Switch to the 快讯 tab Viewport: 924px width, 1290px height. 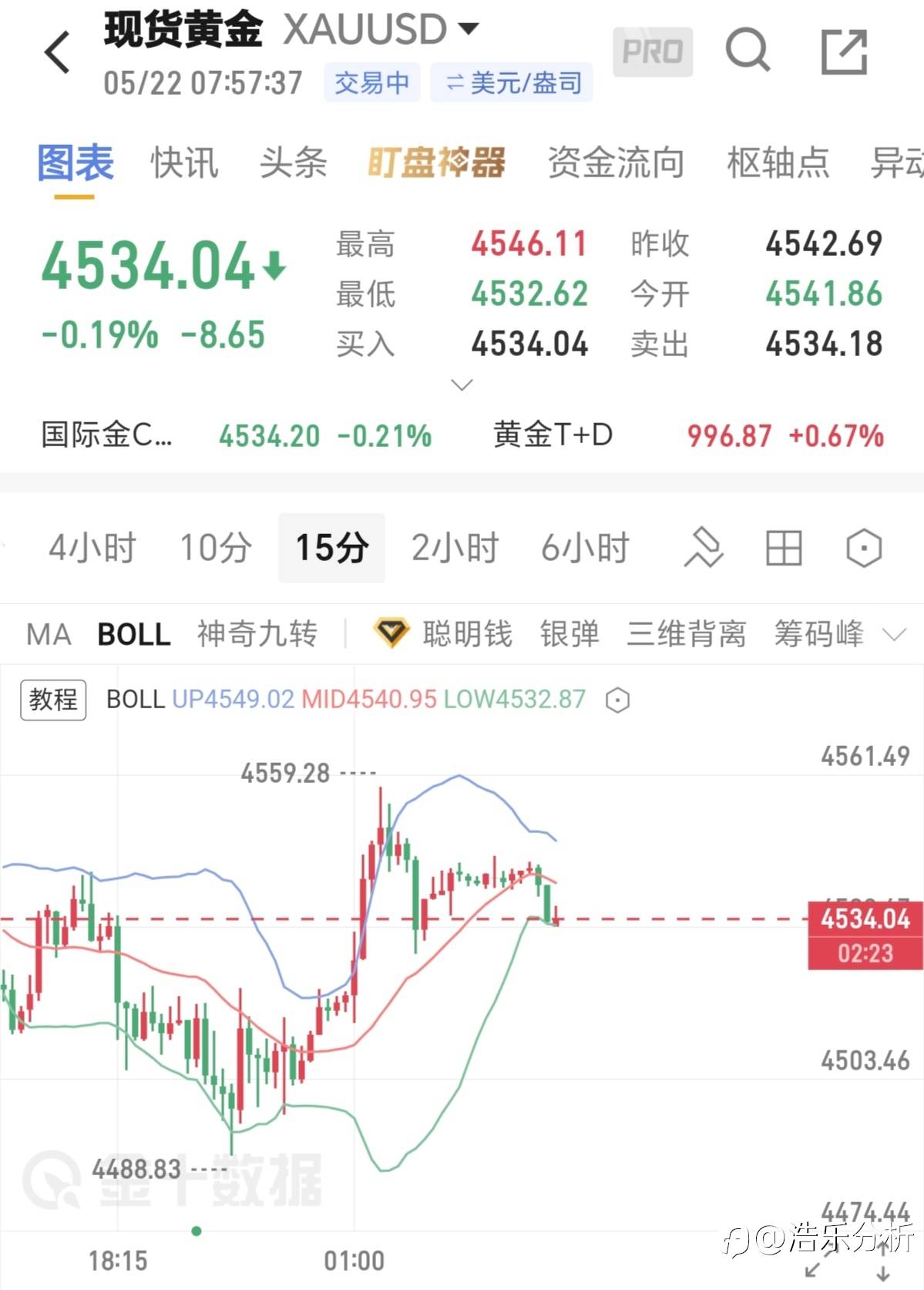tap(185, 163)
